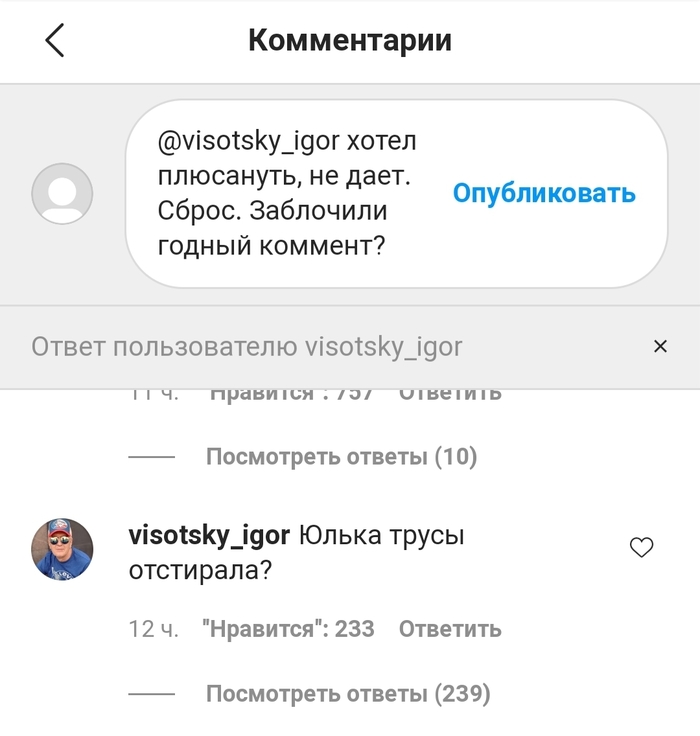Publish the comment with Опубликовать
Image resolution: width=700 pixels, height=736 pixels.
coord(544,194)
